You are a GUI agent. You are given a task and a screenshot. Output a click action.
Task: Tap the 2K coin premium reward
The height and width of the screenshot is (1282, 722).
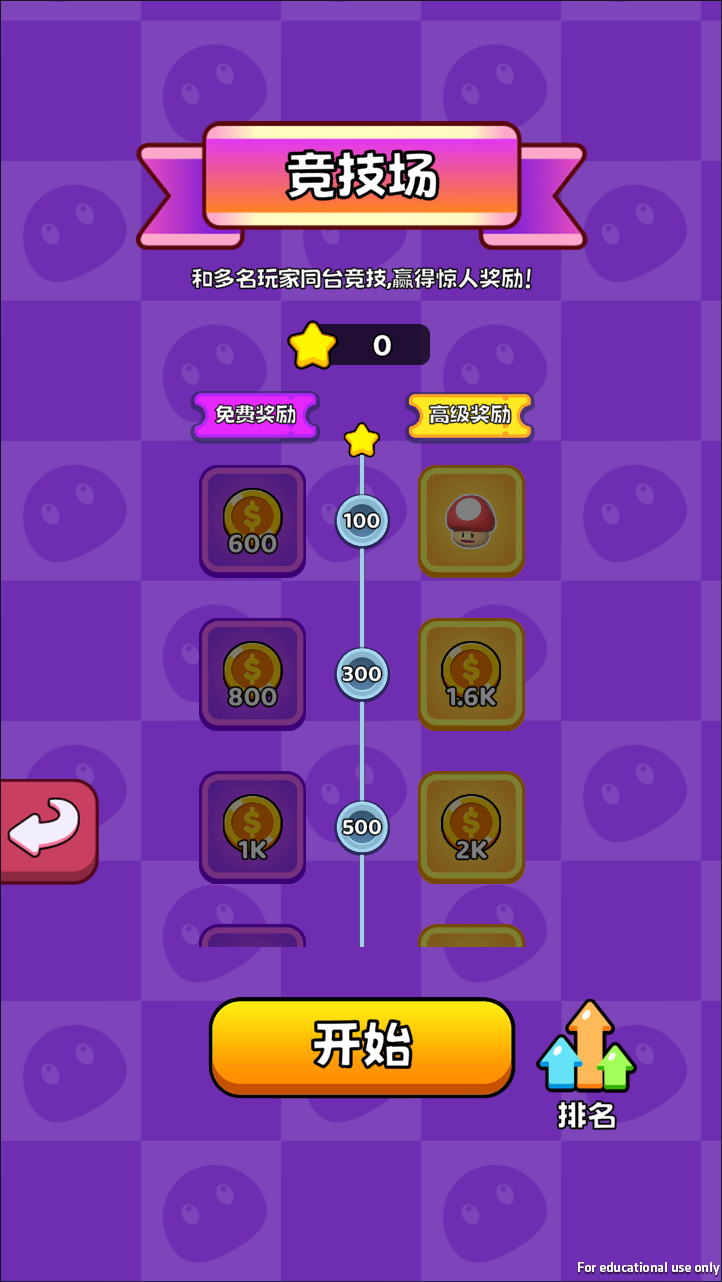pyautogui.click(x=471, y=827)
